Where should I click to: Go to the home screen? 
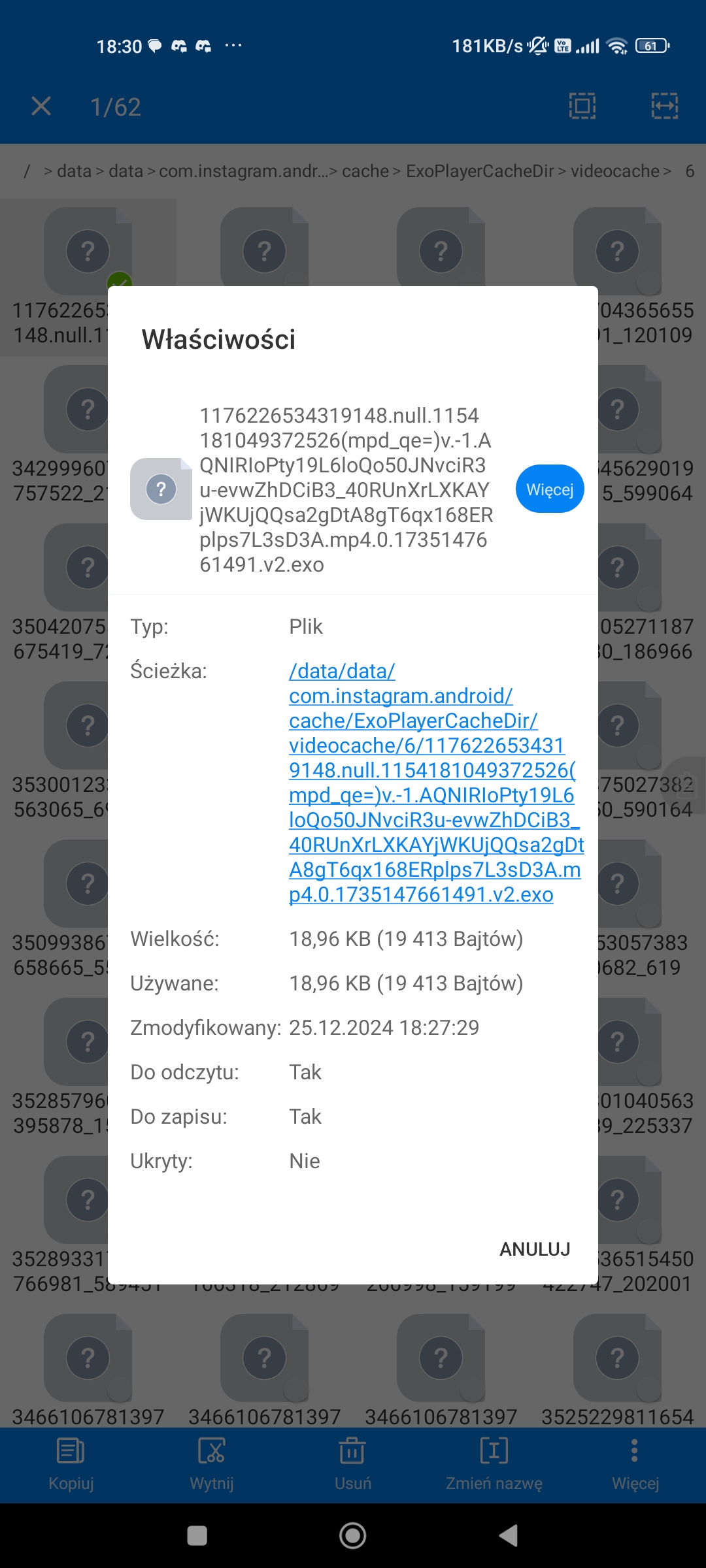(x=353, y=1535)
